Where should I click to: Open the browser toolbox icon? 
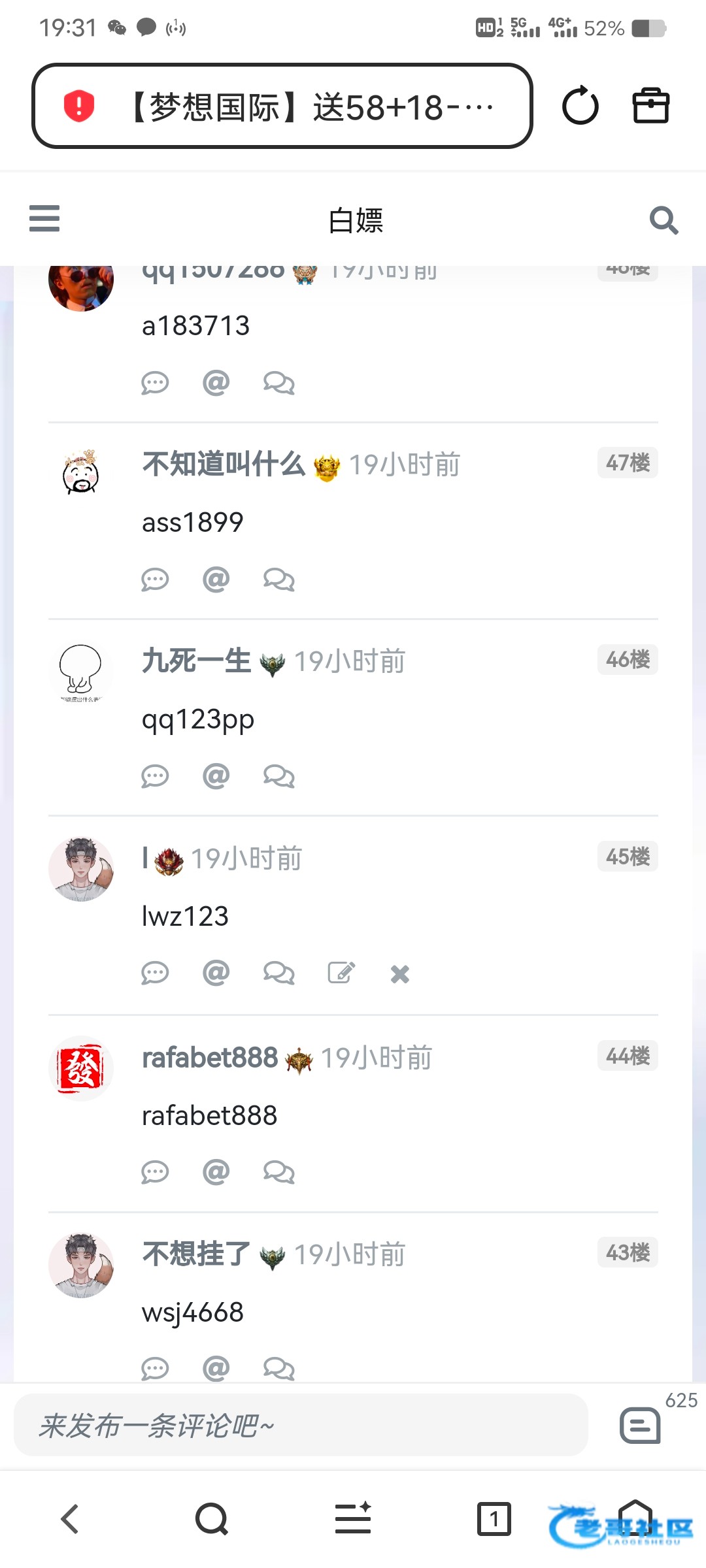[x=650, y=106]
